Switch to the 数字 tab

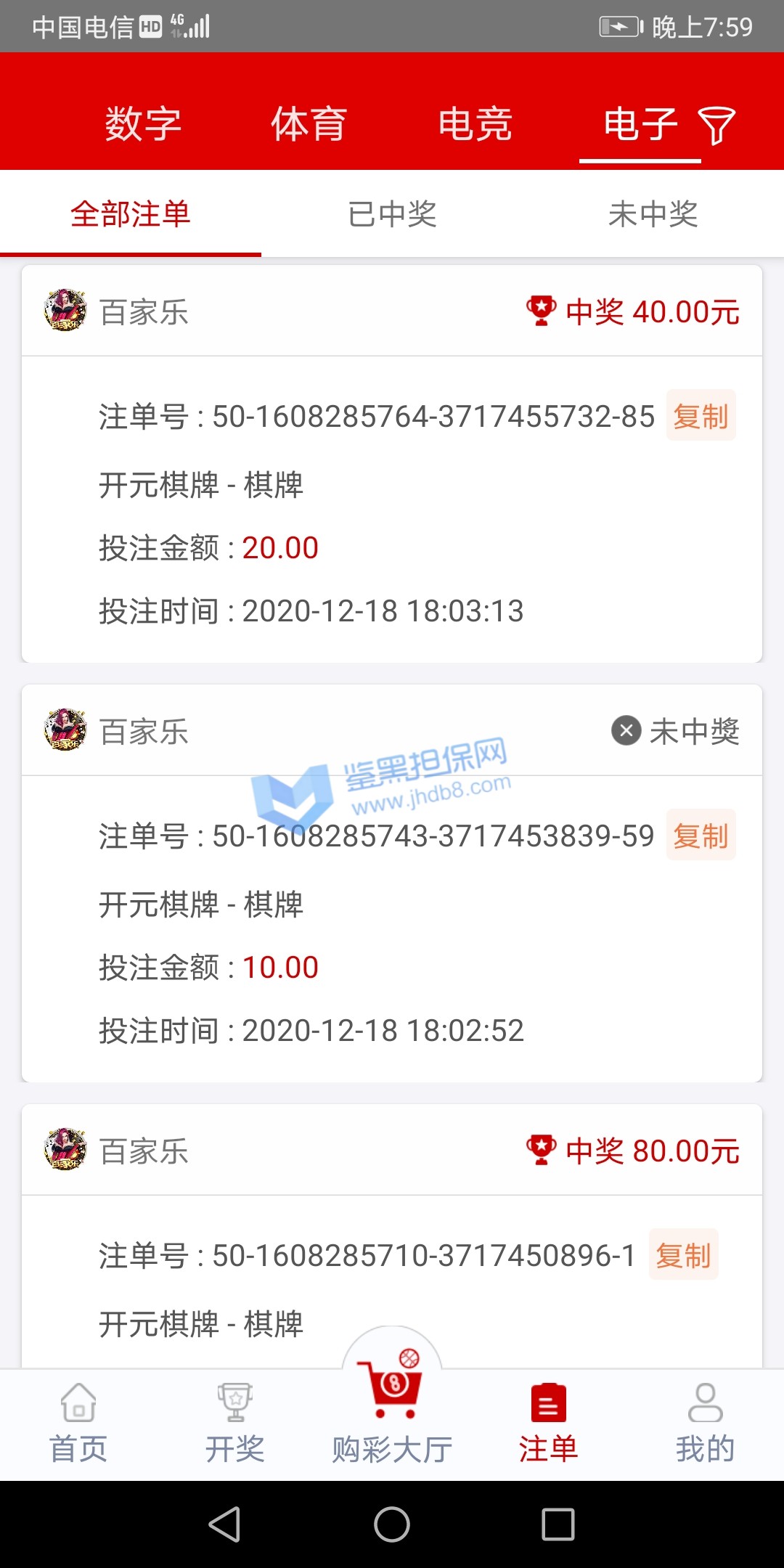point(143,124)
